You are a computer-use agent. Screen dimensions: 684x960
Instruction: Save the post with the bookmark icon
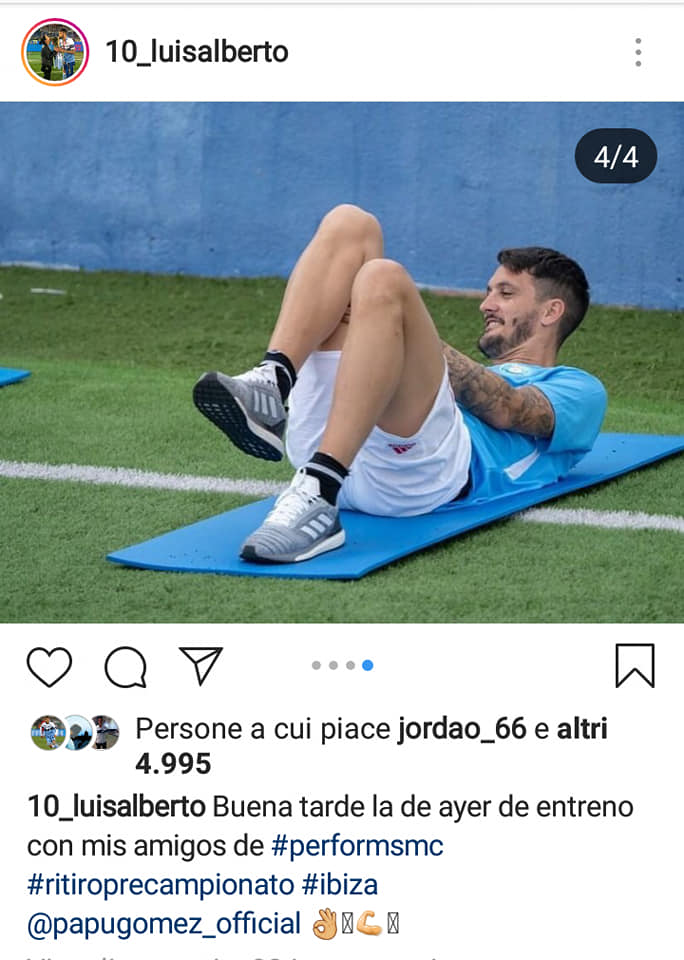click(x=634, y=666)
